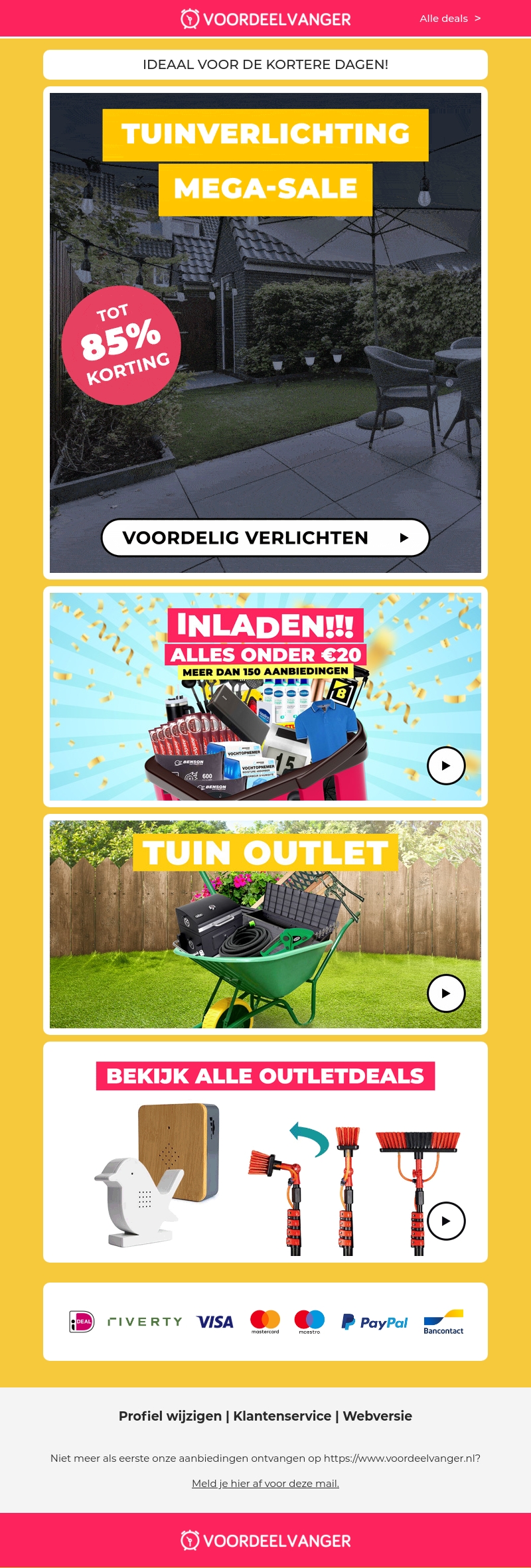Tap the Voordeelvanger logo in header
Screen dimensions: 531x1568
[x=265, y=19]
